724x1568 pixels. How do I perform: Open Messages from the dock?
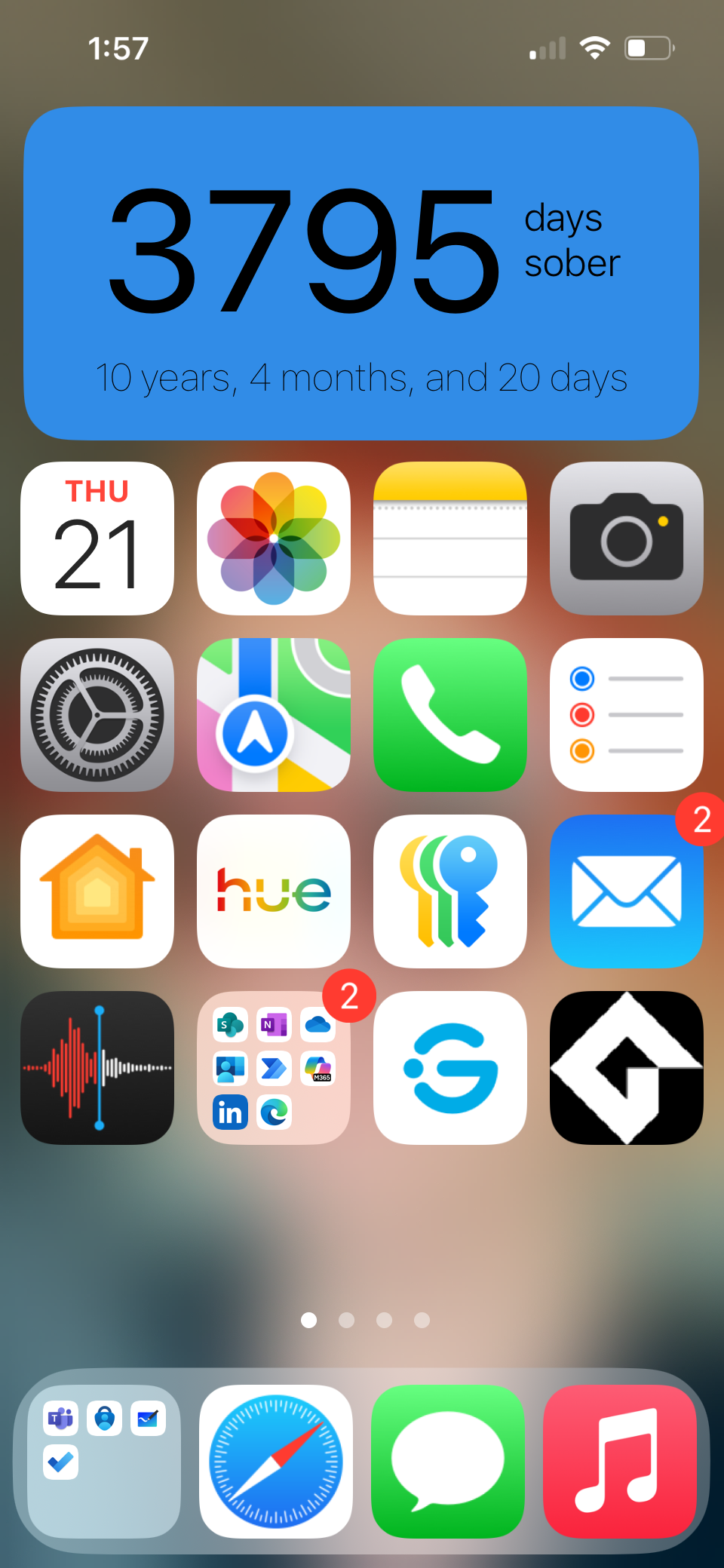tap(448, 1462)
